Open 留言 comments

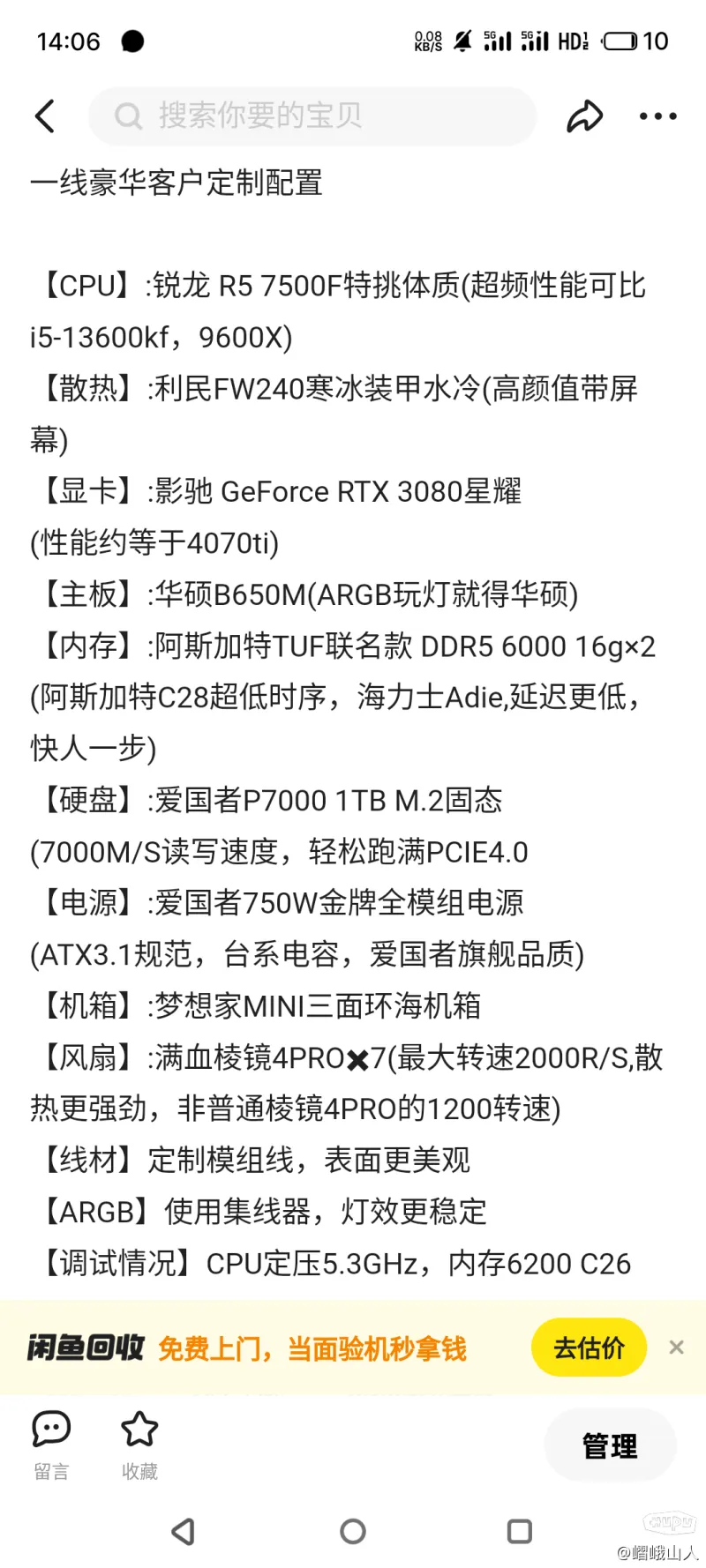tap(51, 1445)
